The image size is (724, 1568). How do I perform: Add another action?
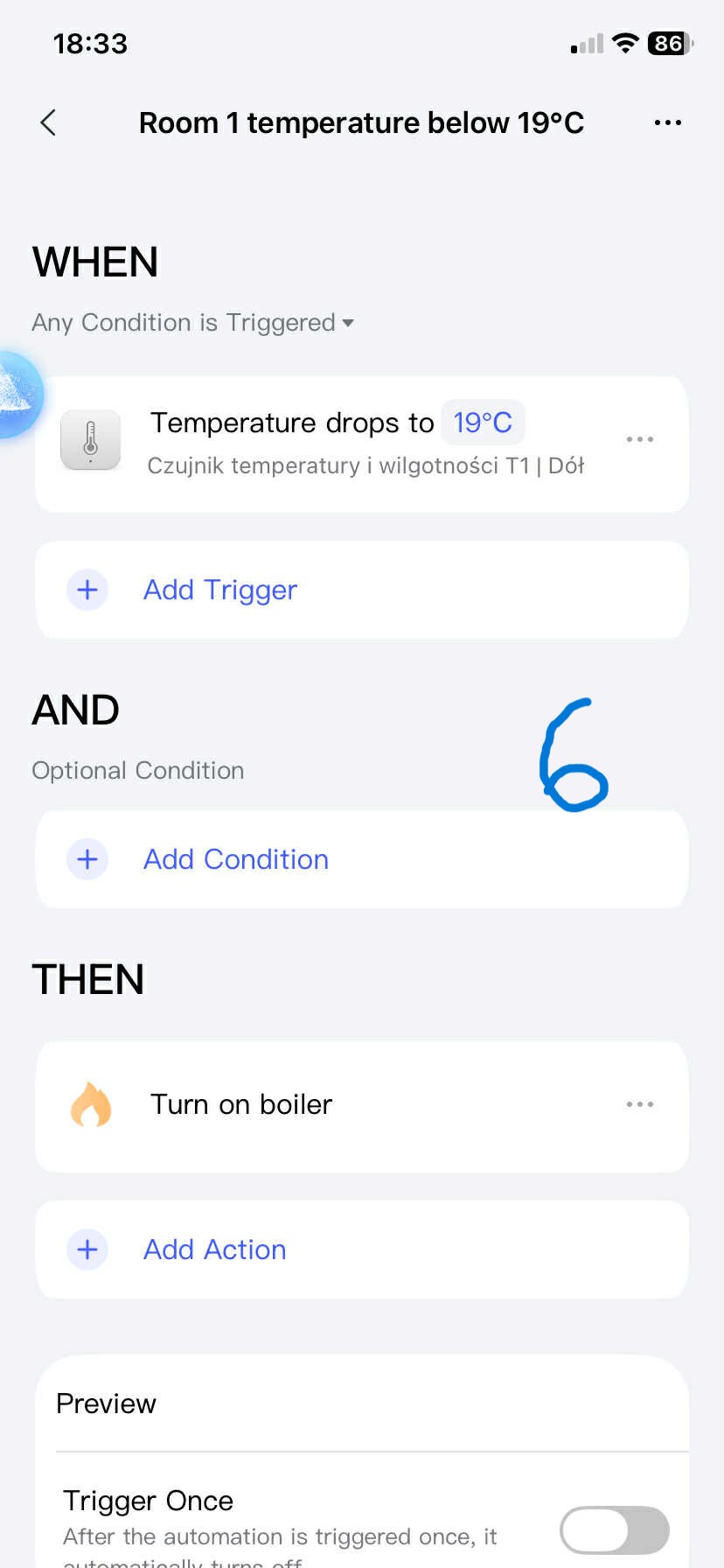(x=215, y=1249)
